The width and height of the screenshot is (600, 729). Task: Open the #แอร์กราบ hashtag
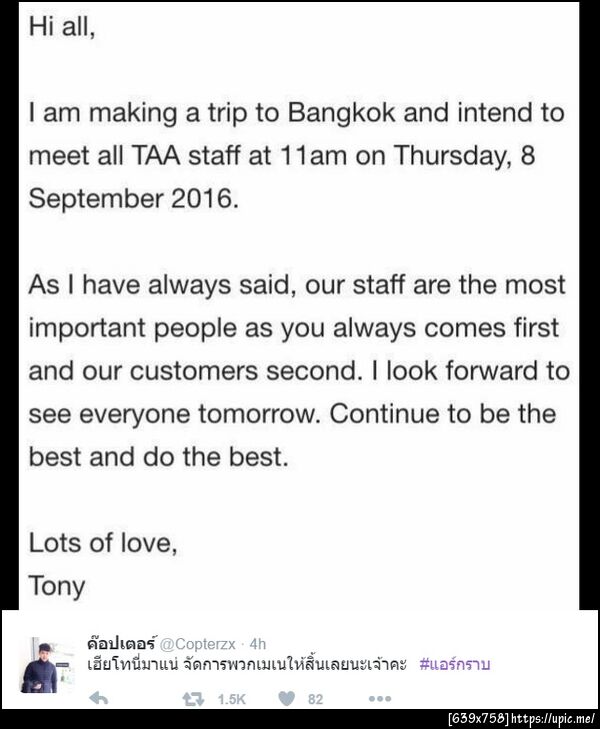point(455,666)
